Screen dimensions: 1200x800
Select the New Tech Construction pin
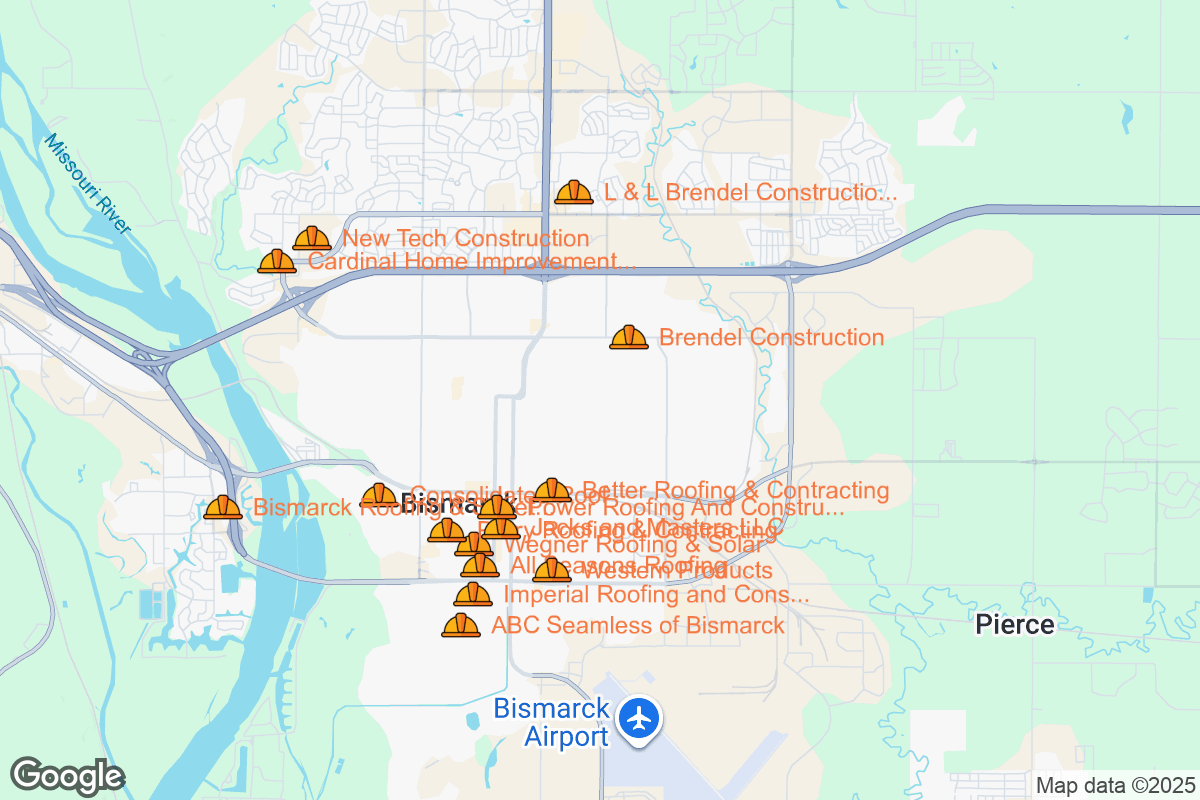click(x=312, y=238)
